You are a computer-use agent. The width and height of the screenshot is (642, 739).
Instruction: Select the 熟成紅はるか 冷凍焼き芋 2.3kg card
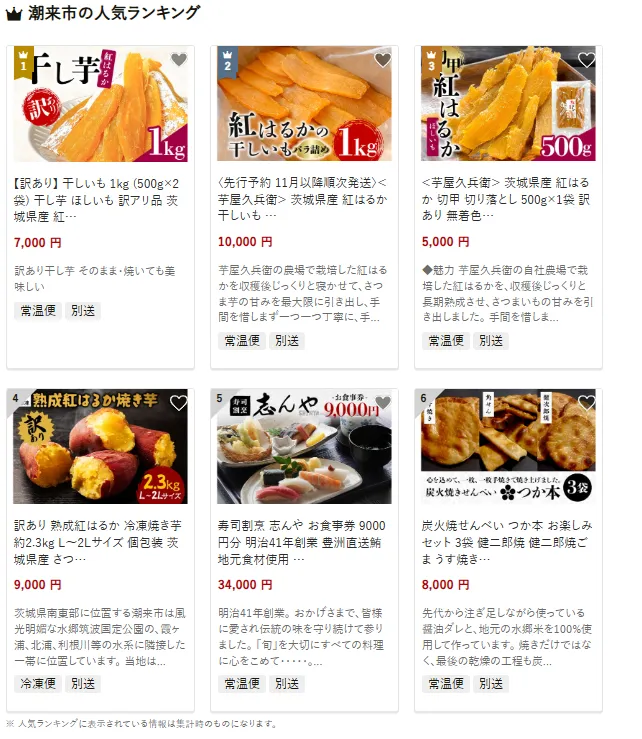pyautogui.click(x=100, y=541)
